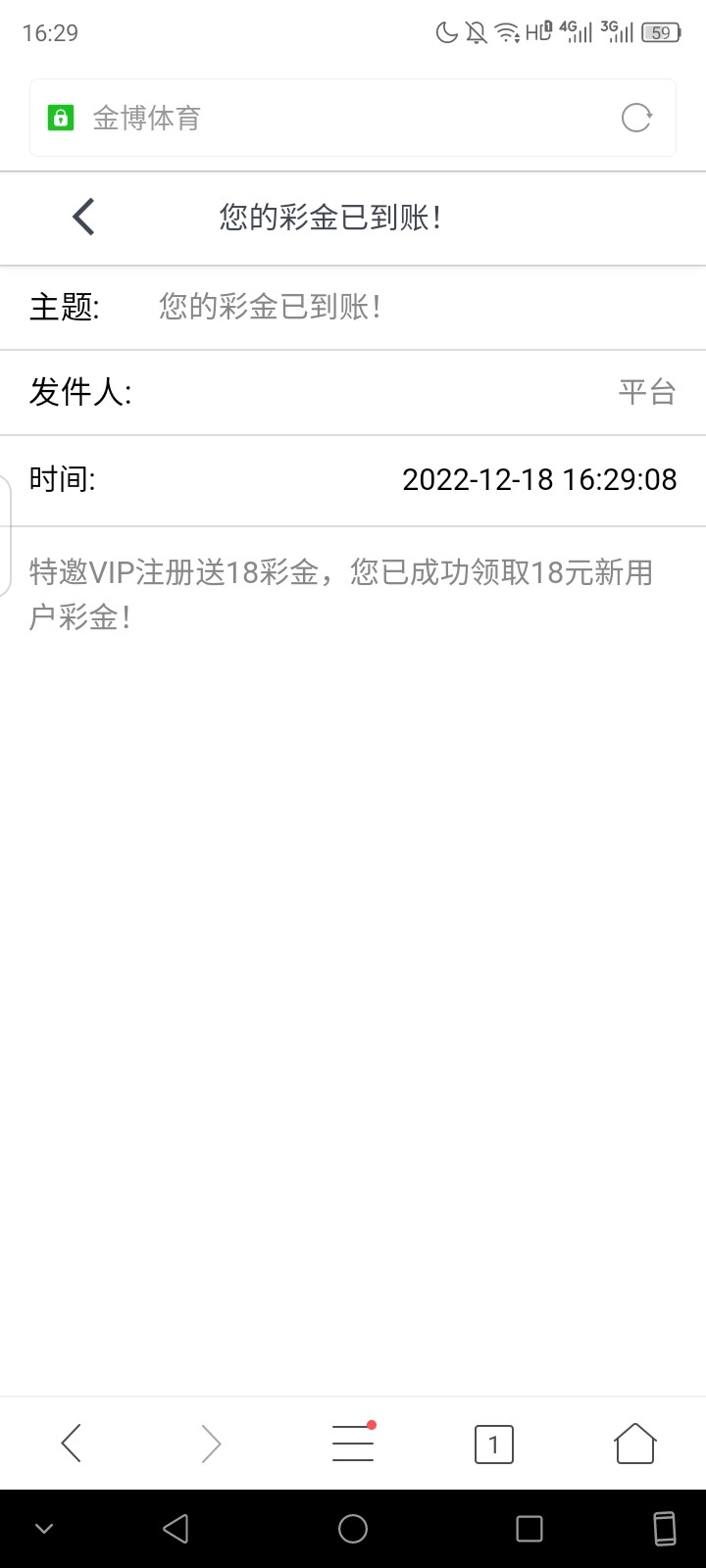Navigate back in browser toolbar
Viewport: 706px width, 1568px height.
pyautogui.click(x=71, y=1444)
